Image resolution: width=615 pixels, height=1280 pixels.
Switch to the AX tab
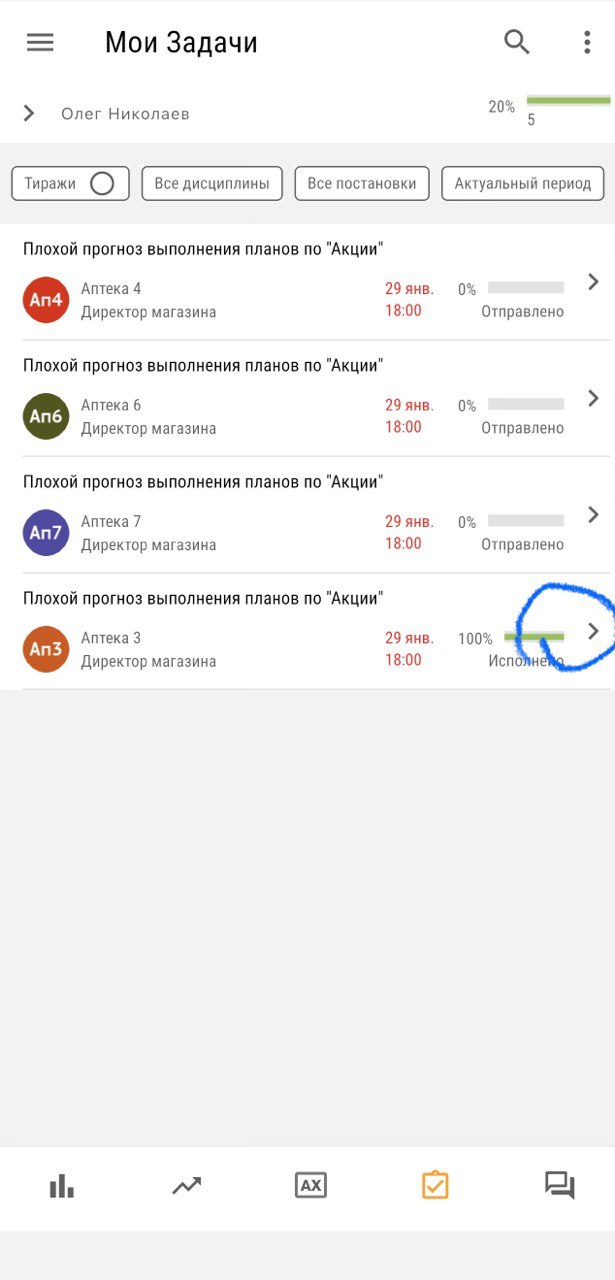click(x=311, y=1186)
